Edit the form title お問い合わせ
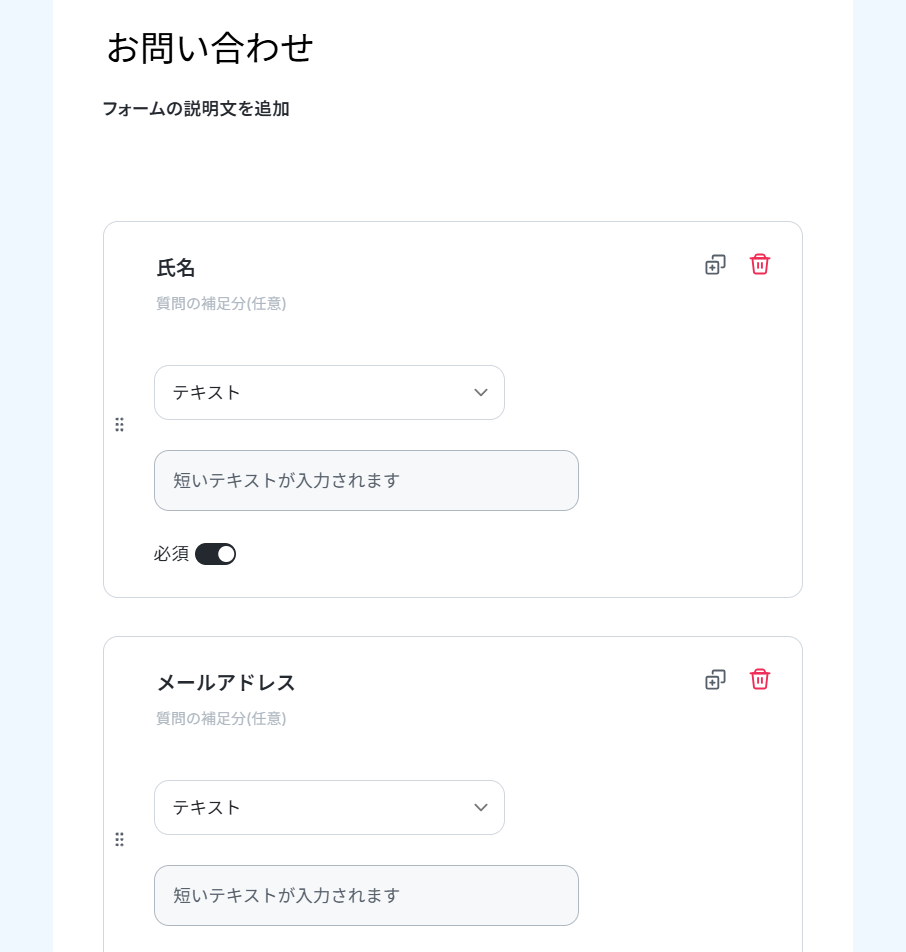 pyautogui.click(x=209, y=48)
